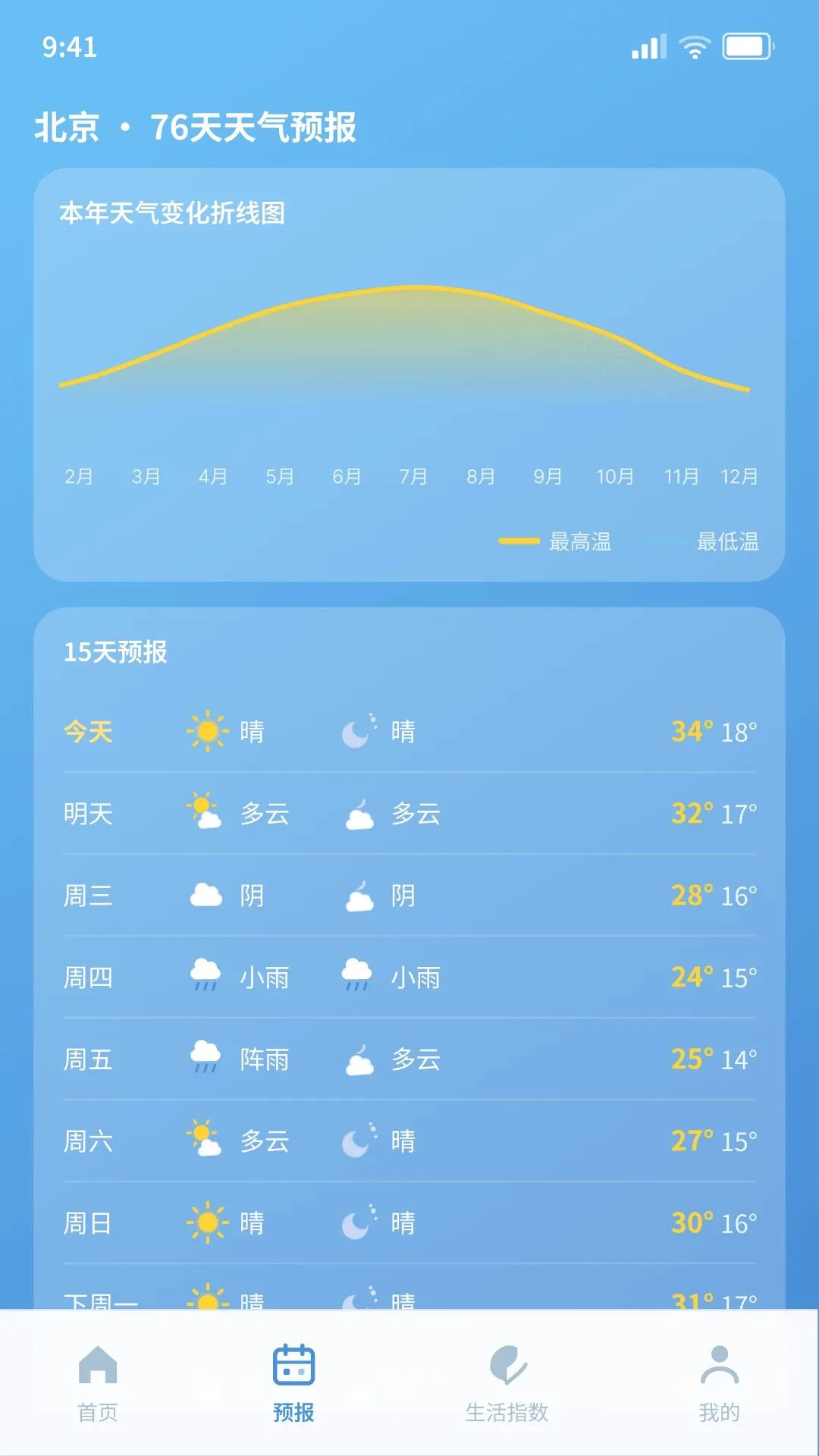Viewport: 819px width, 1456px height.
Task: Open tomorrow's (明天) forecast row
Action: (409, 814)
